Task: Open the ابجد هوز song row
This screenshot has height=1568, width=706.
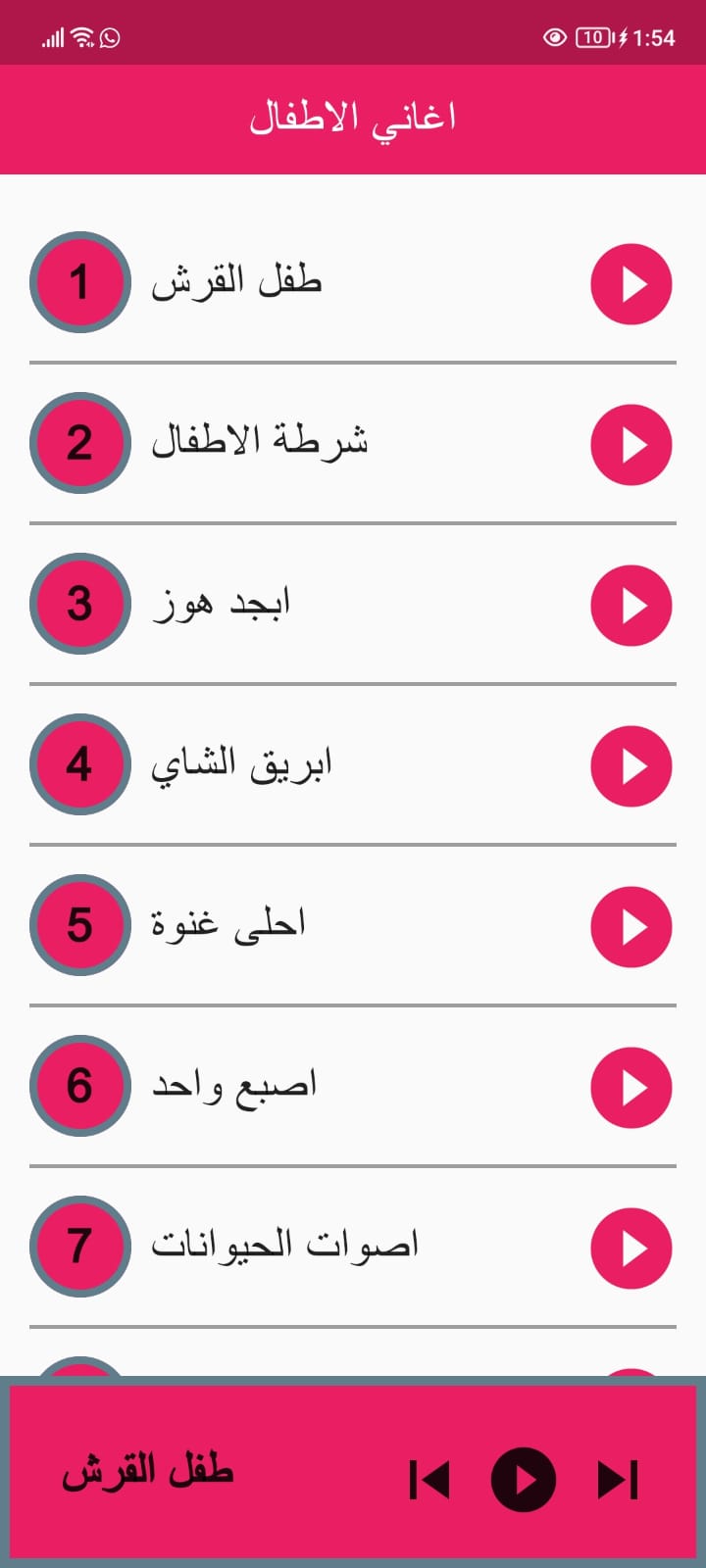Action: tap(353, 605)
